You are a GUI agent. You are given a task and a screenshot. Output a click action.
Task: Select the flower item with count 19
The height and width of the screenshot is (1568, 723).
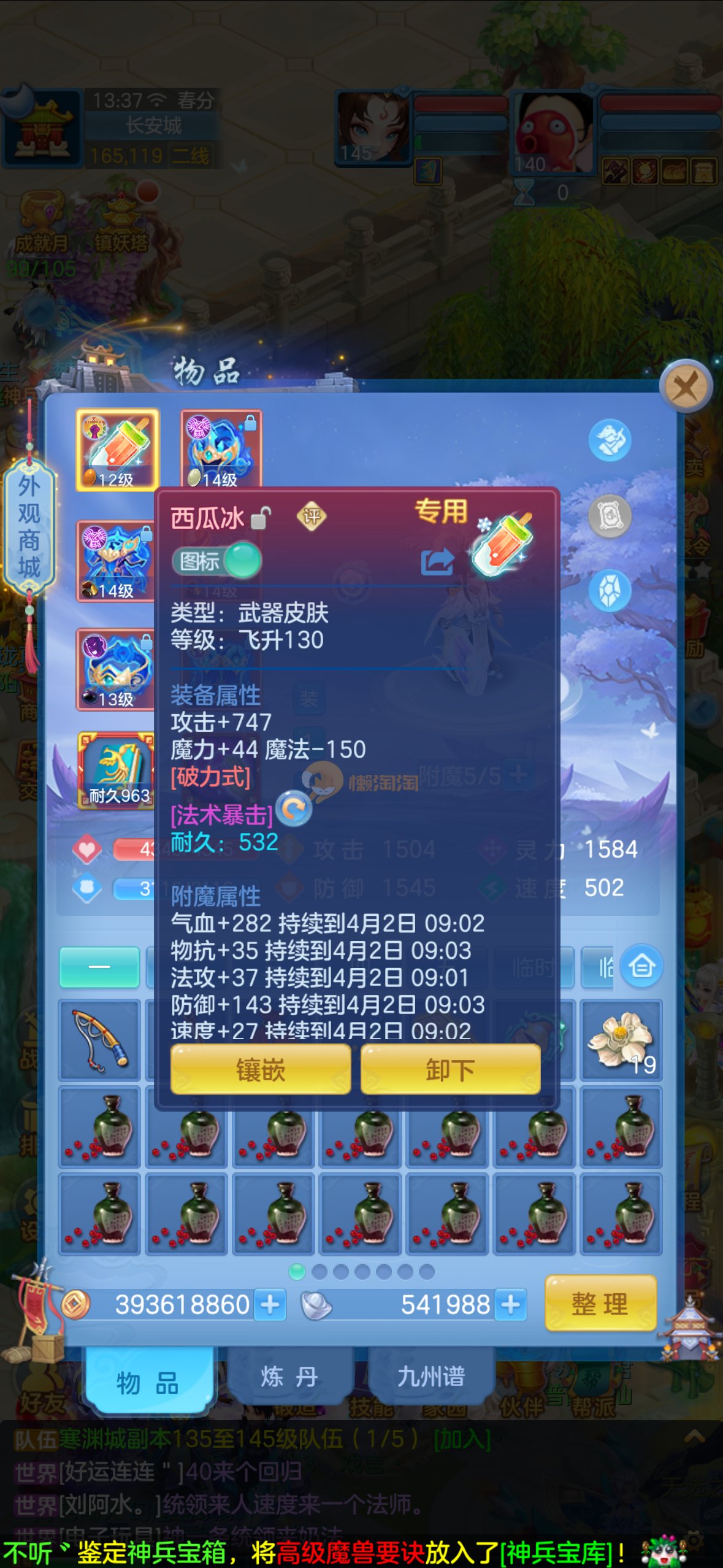tap(621, 1040)
